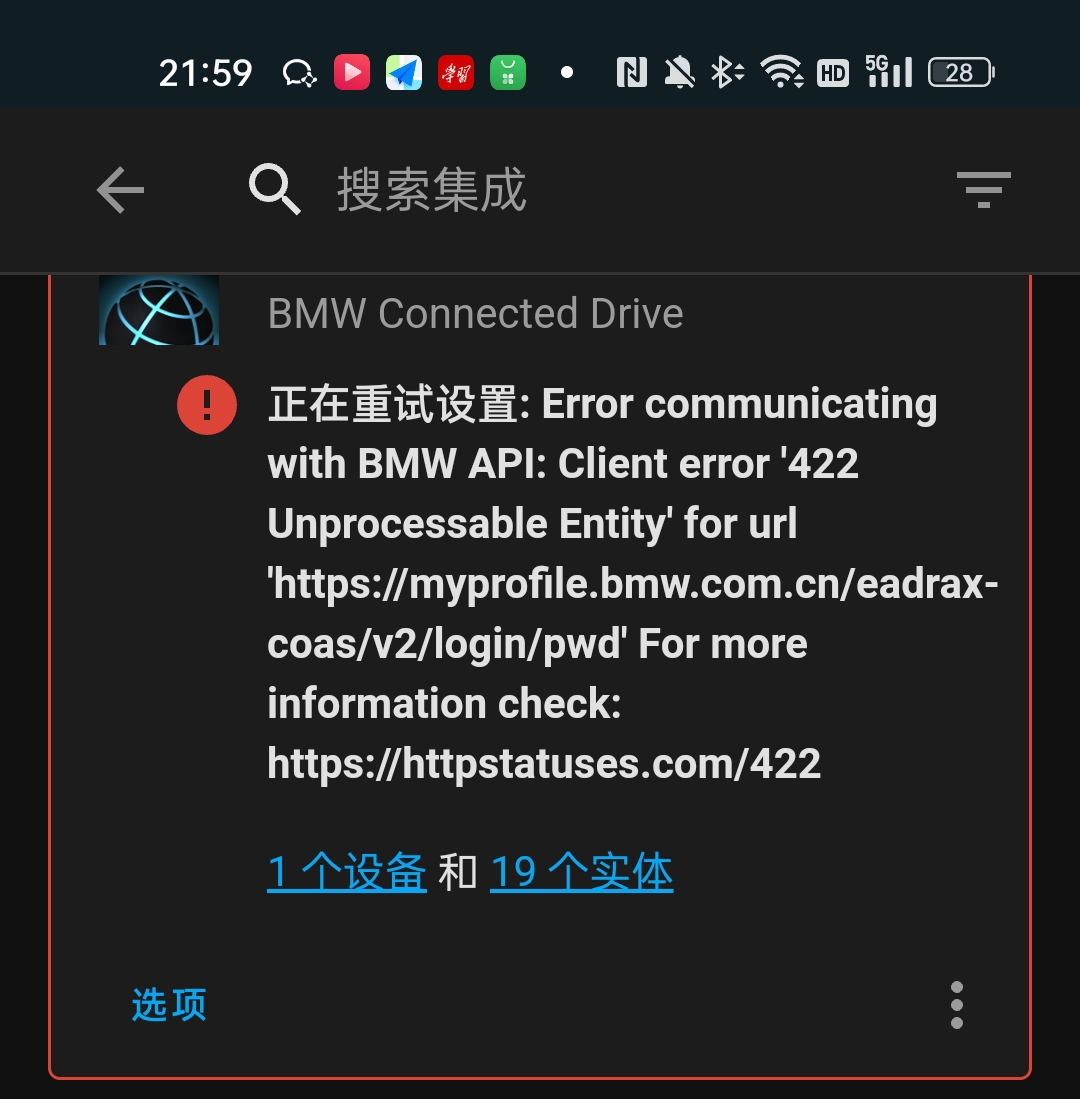Open the "1 个设备" link
The width and height of the screenshot is (1080, 1099).
click(346, 872)
